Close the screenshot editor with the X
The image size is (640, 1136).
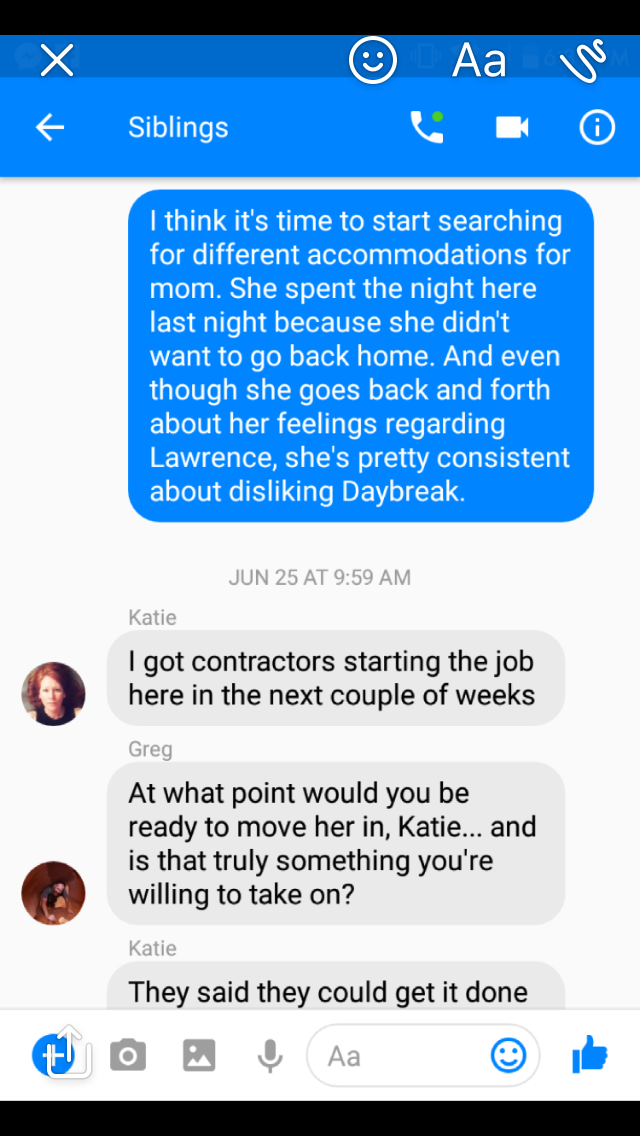point(57,61)
